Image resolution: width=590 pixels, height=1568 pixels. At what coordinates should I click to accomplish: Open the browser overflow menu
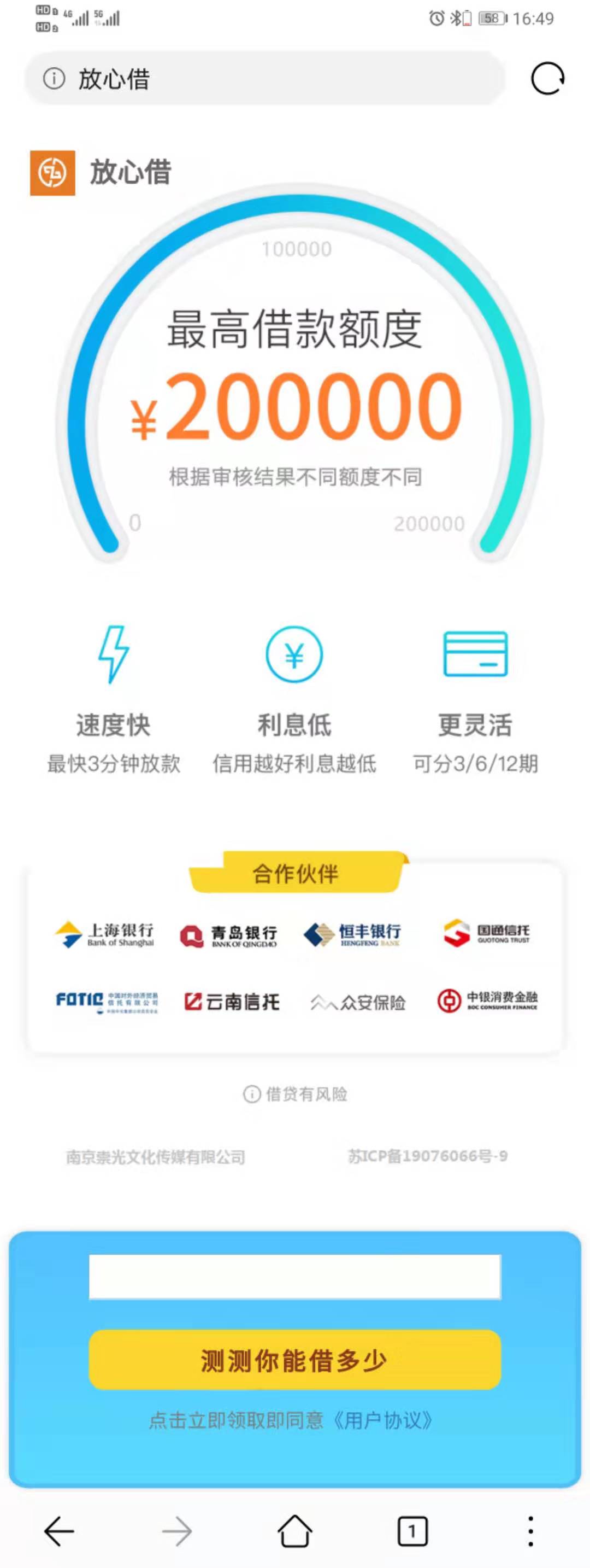click(530, 1530)
